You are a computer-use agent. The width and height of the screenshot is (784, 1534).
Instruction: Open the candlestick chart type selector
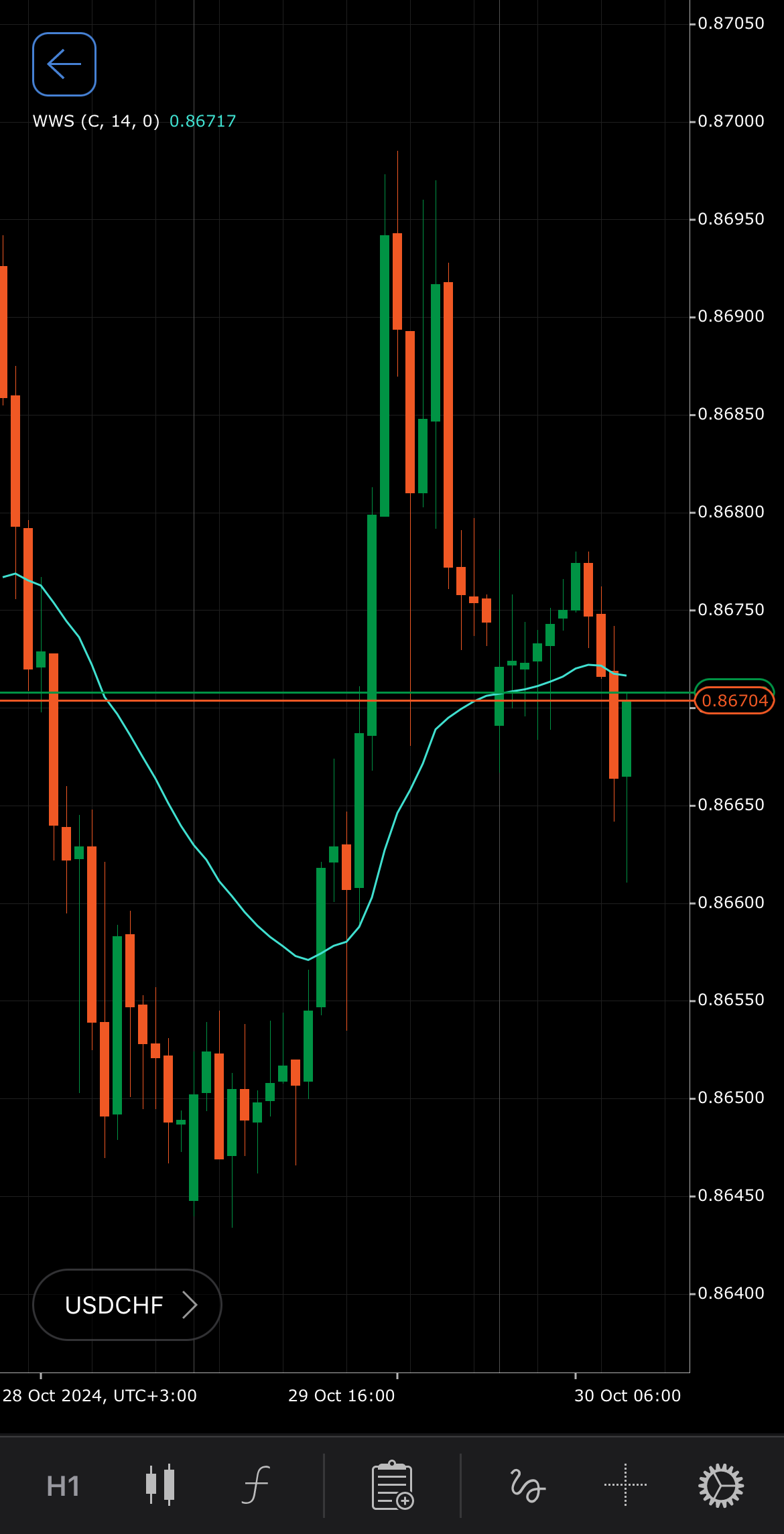[x=160, y=1485]
